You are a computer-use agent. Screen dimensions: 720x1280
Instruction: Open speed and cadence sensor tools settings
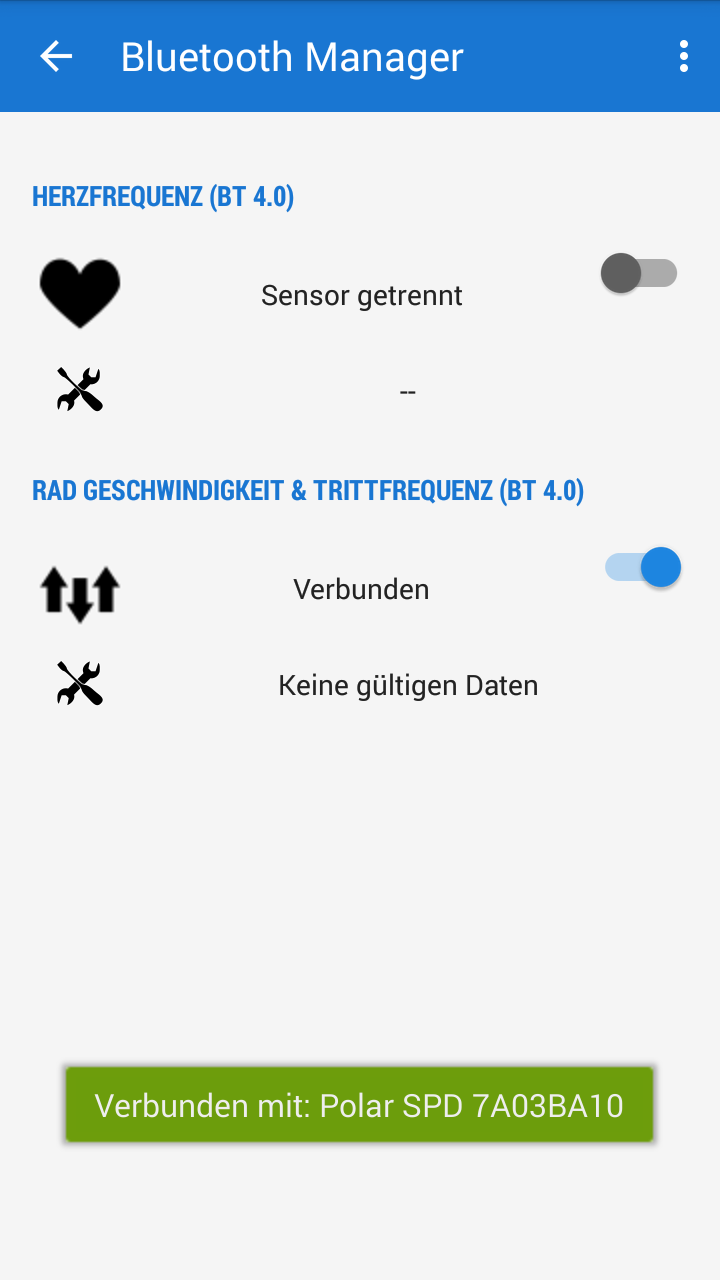[x=80, y=684]
